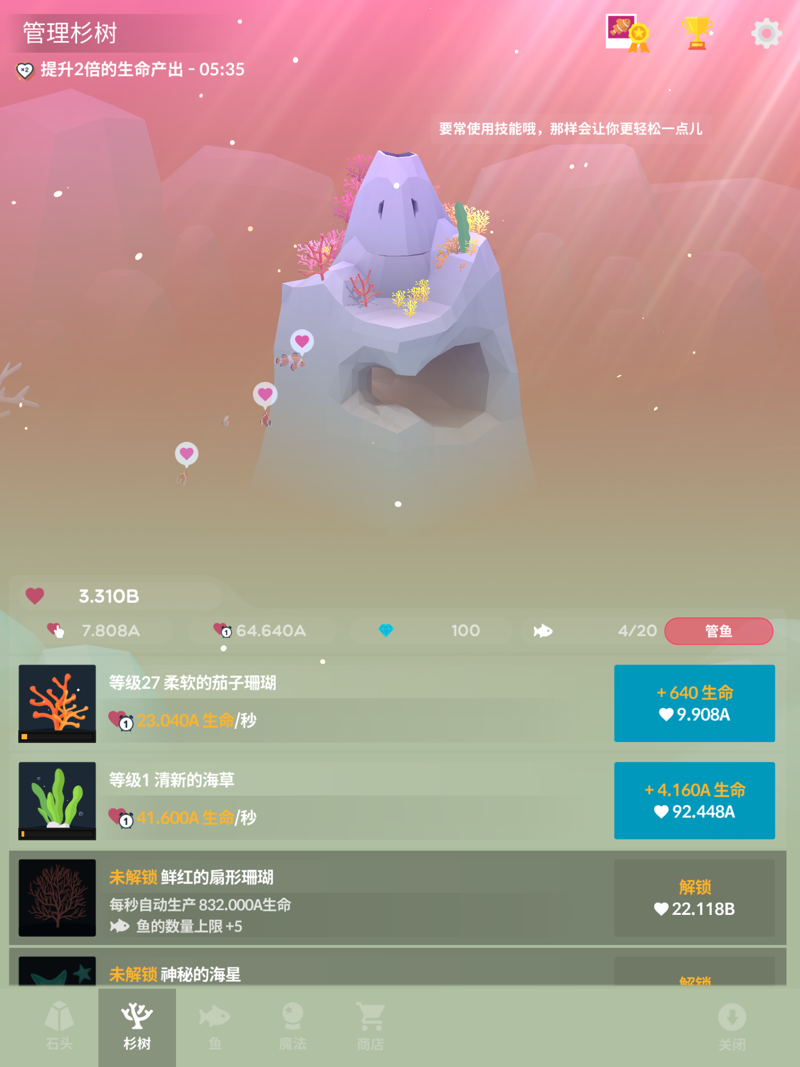
Task: Tap the 柔软的茄子珊瑚 thumbnail
Action: [57, 703]
